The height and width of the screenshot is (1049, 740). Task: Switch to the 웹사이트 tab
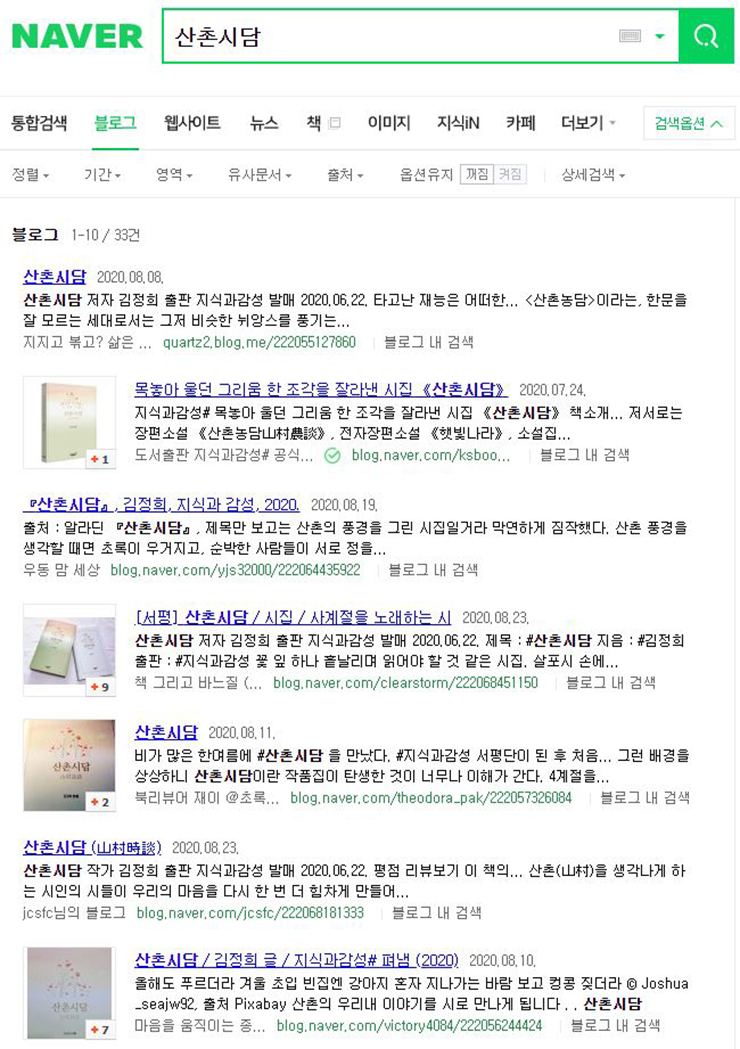click(192, 123)
